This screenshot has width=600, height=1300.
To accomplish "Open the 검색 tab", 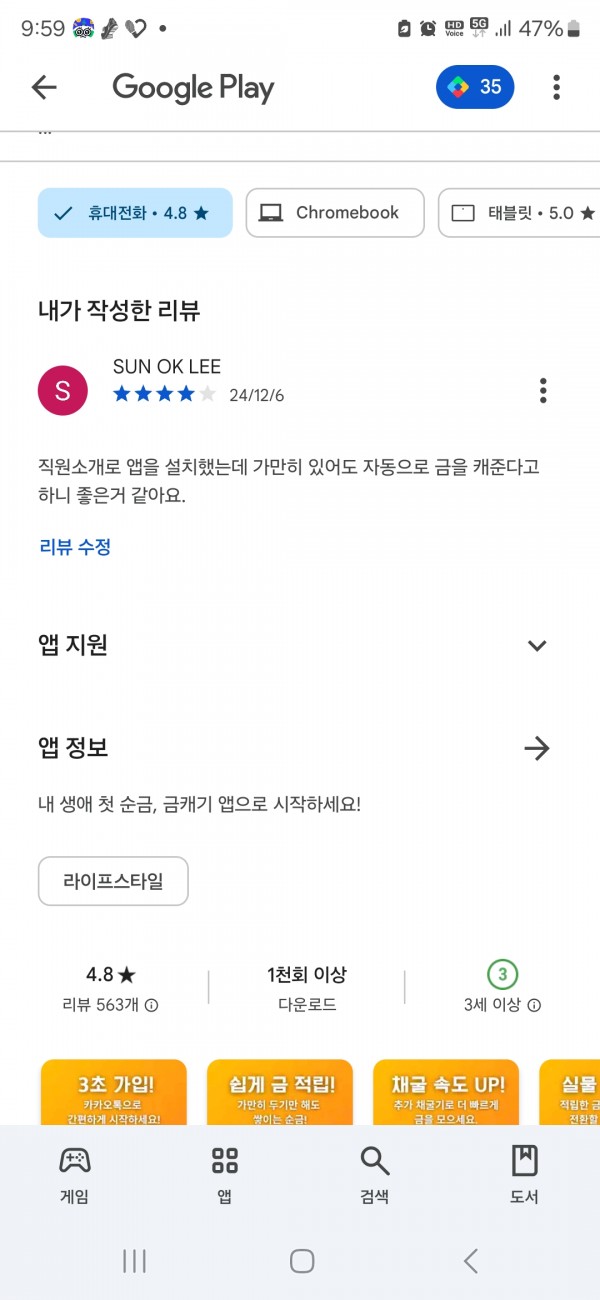I will coord(375,1175).
